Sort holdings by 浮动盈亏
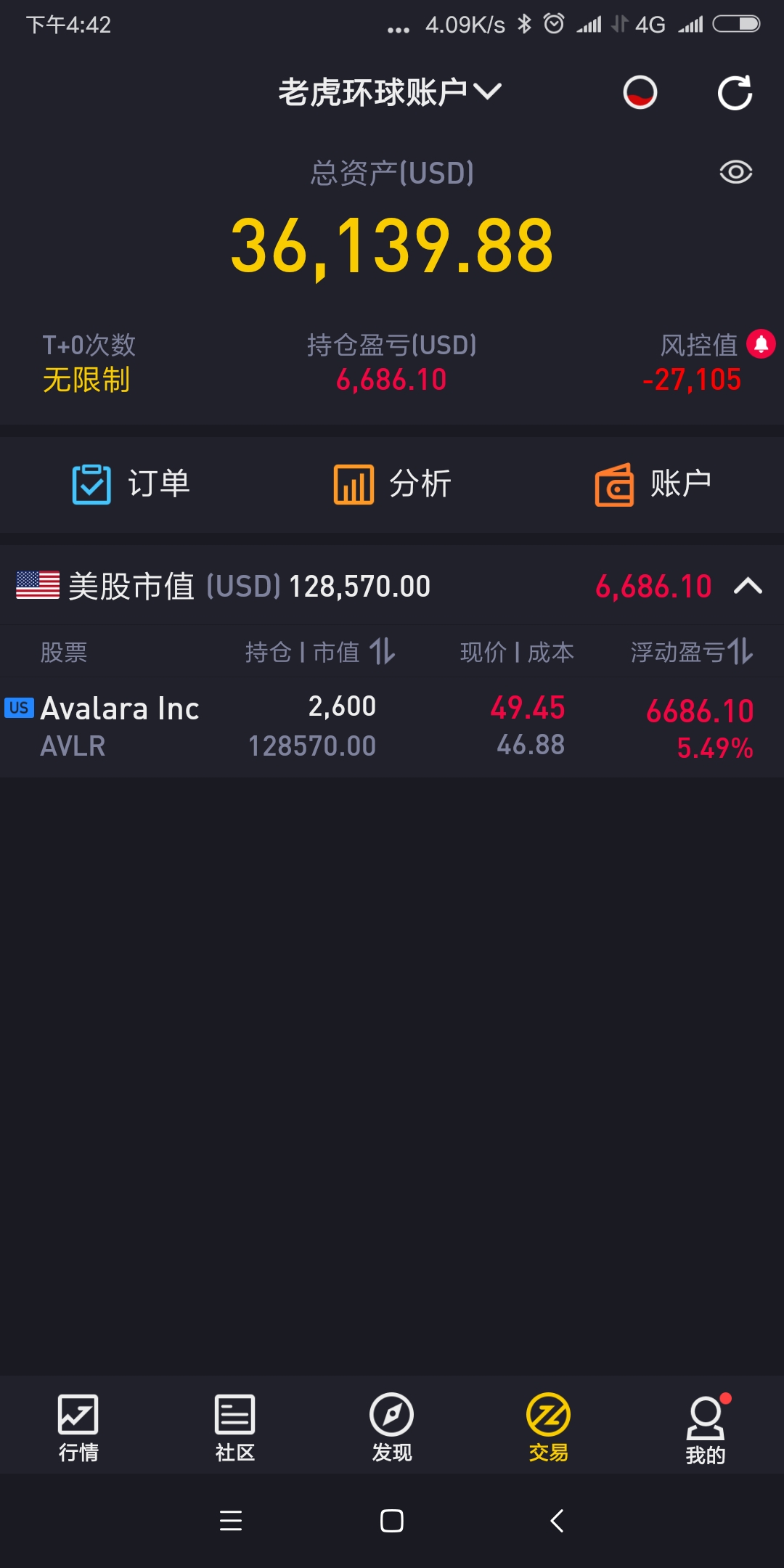This screenshot has width=784, height=1568. tap(691, 651)
